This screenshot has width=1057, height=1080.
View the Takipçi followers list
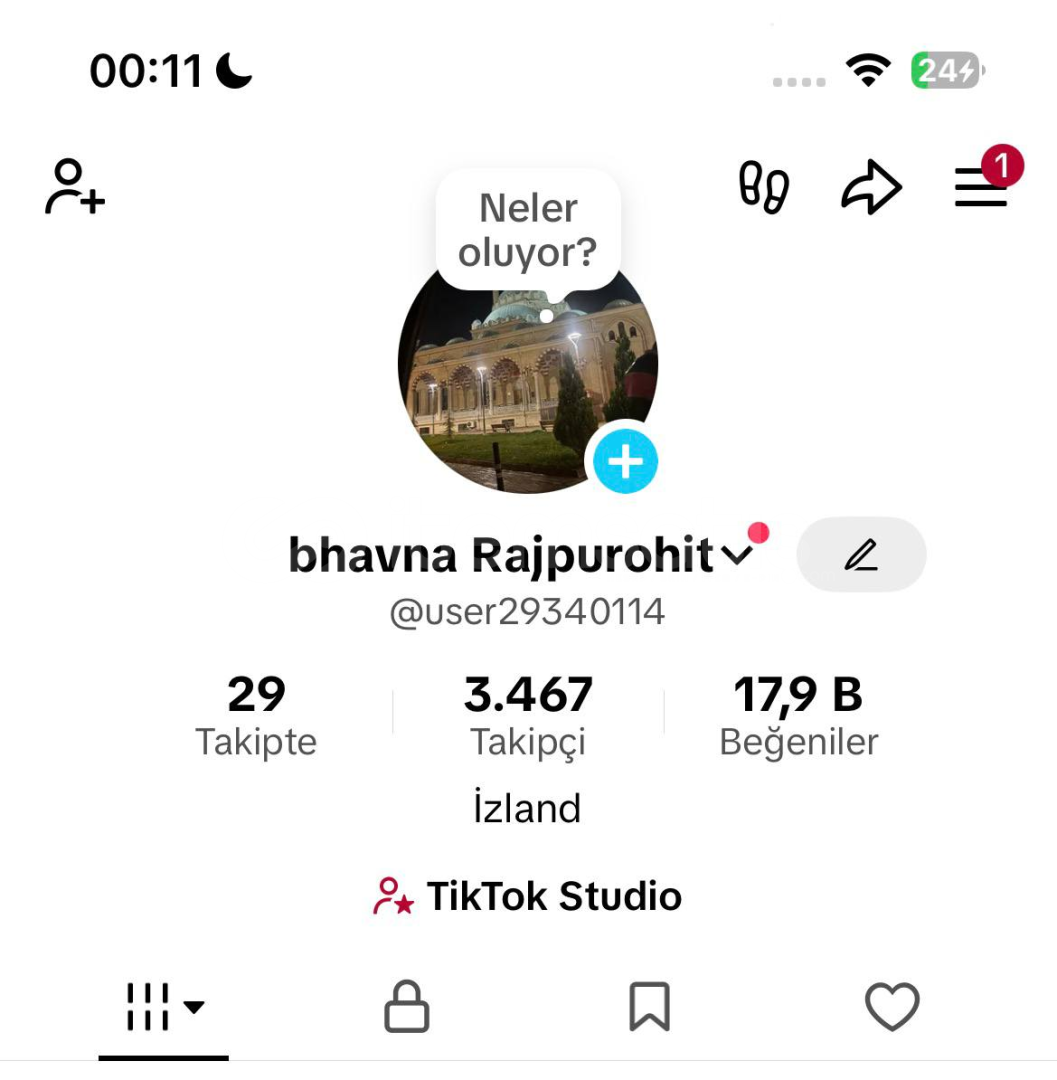[x=528, y=716]
